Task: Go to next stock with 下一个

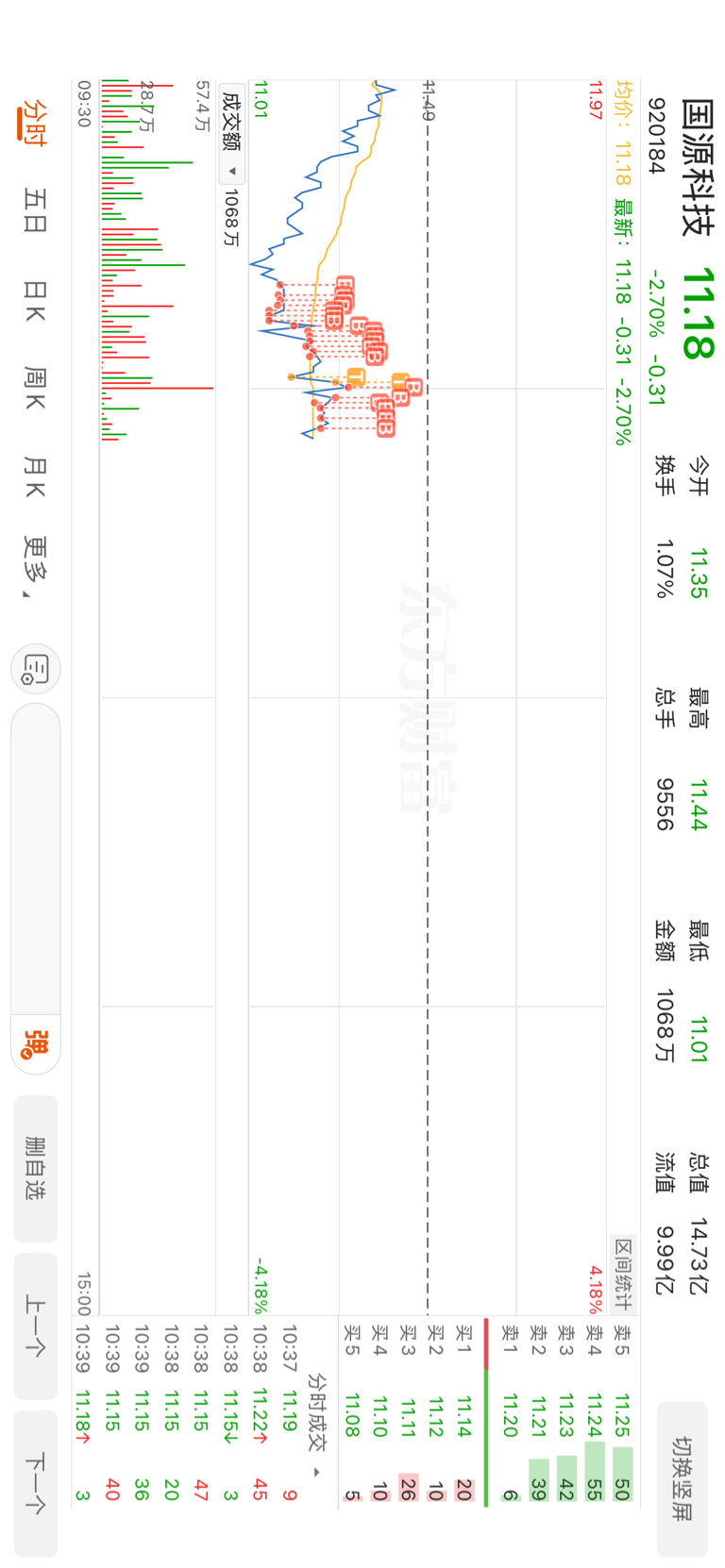Action: 36,1483
